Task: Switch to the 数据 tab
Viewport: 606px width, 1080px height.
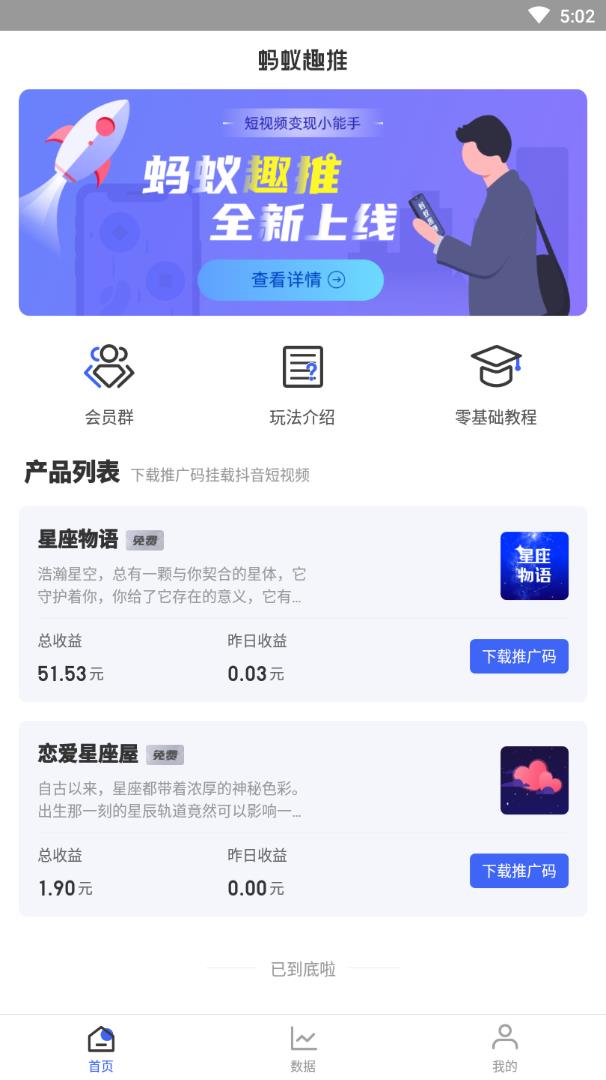Action: point(303,1048)
